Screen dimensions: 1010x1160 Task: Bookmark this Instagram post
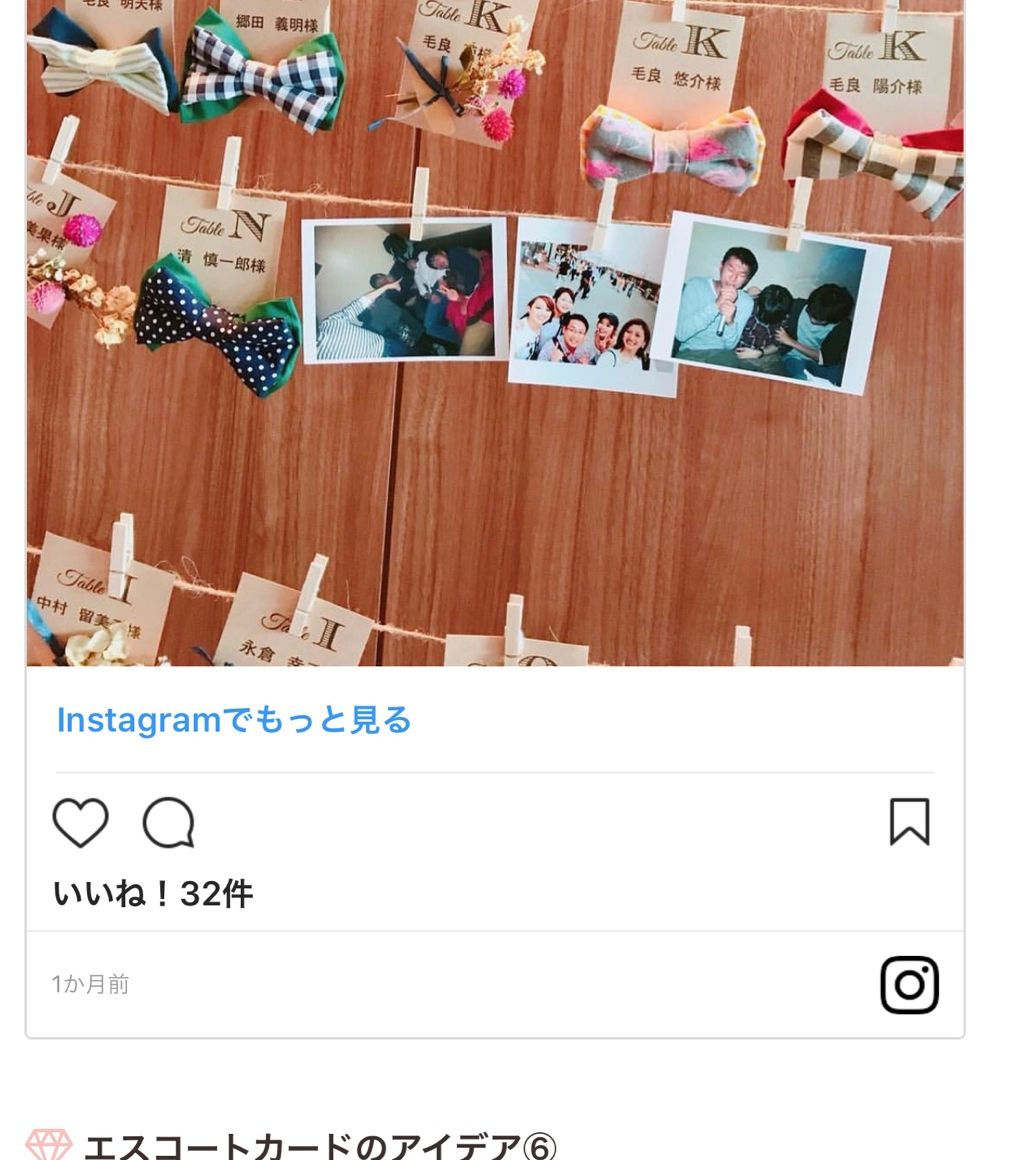click(x=909, y=822)
